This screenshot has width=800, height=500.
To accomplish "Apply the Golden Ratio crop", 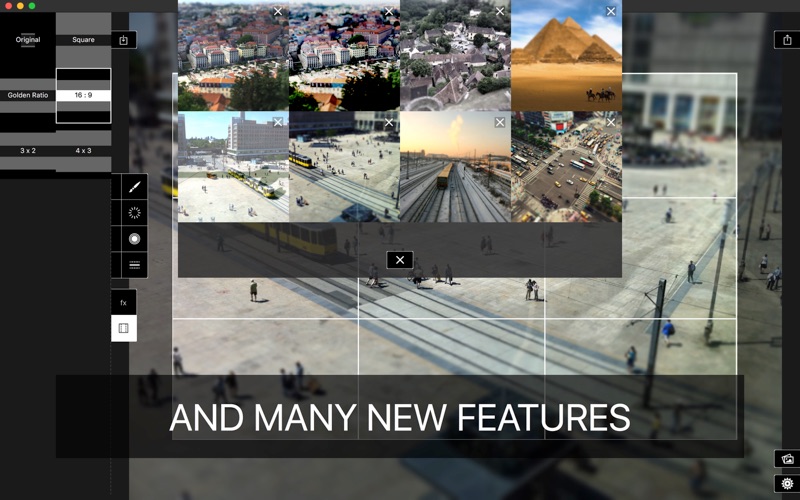I will (x=27, y=95).
